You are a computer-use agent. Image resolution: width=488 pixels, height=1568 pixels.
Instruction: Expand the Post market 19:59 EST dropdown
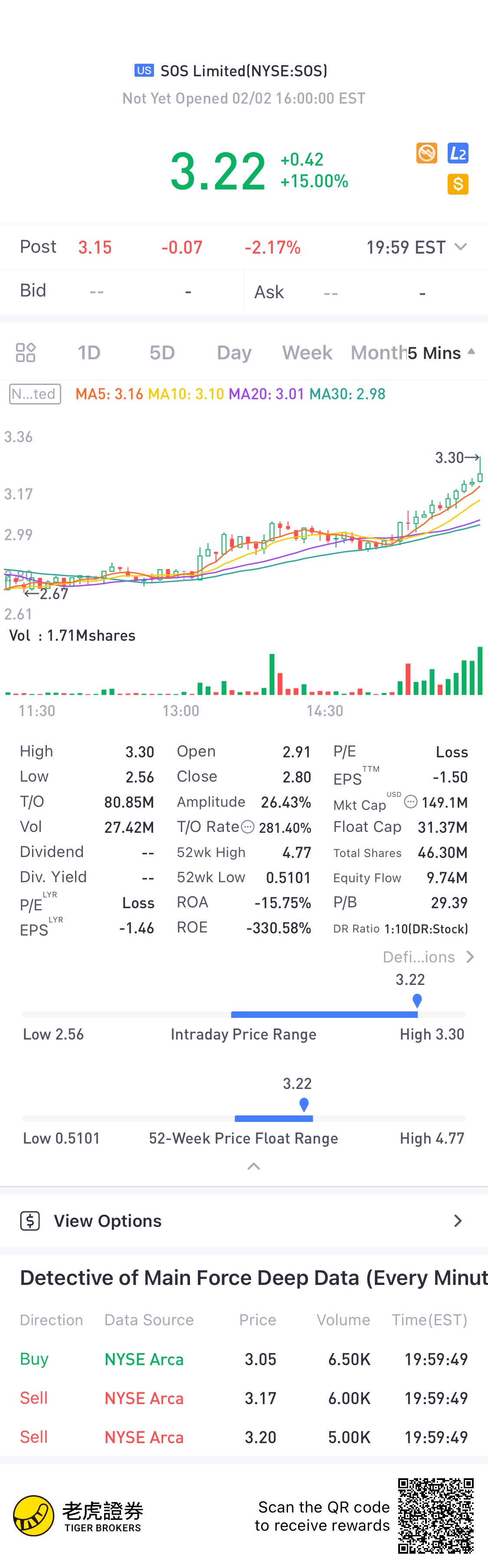tap(461, 247)
